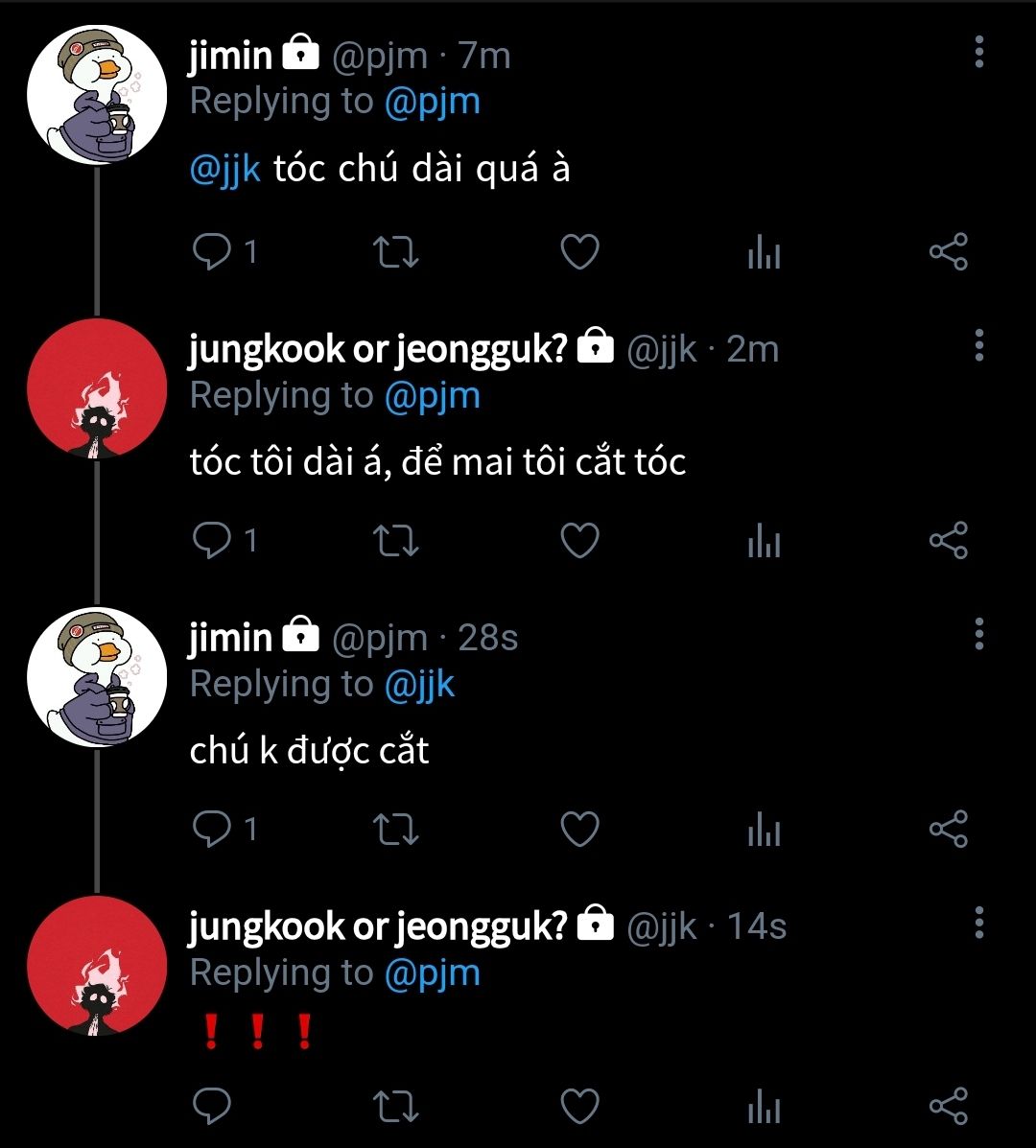The image size is (1036, 1148).
Task: Reply to the tweet "tóc chú dài quá à"
Action: pyautogui.click(x=210, y=252)
